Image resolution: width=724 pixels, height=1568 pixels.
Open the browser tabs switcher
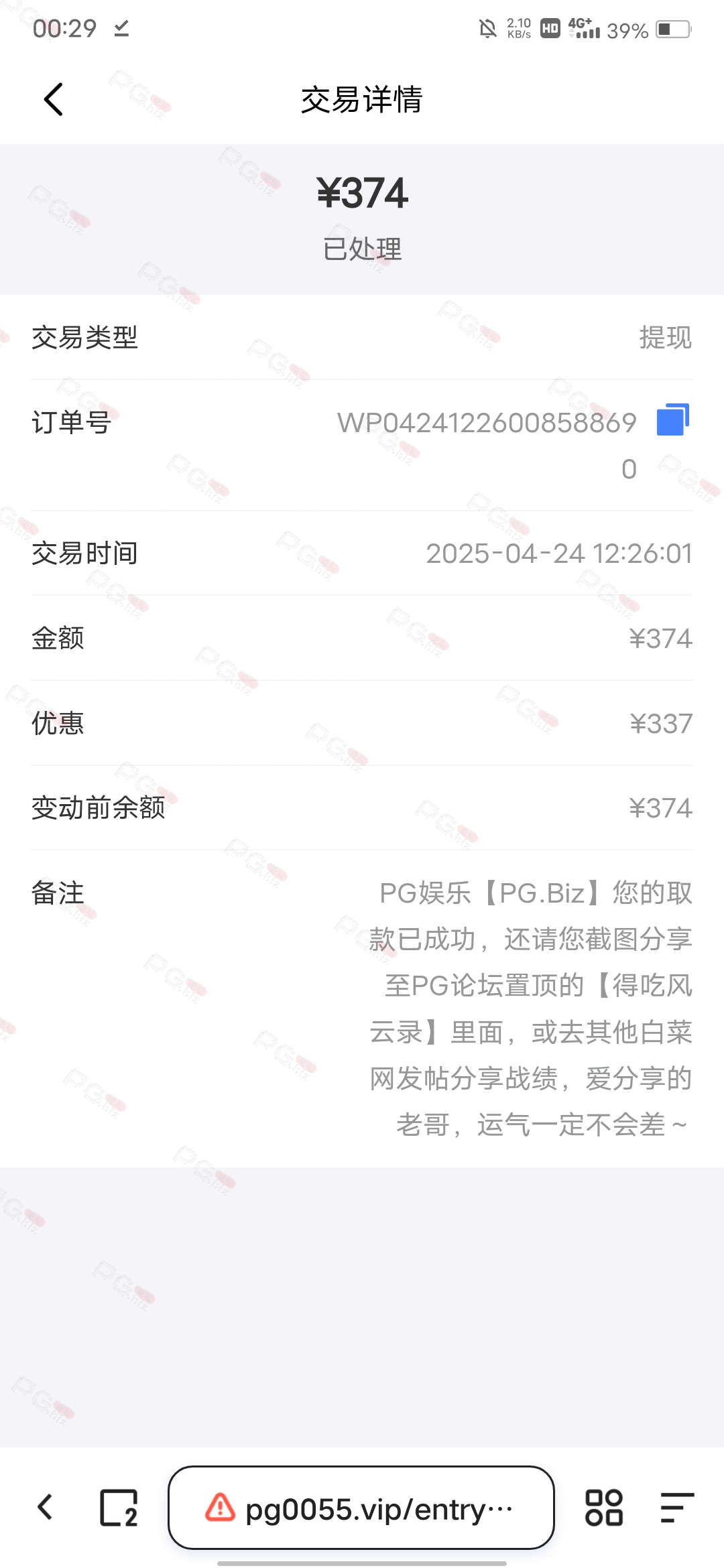coord(119,1508)
